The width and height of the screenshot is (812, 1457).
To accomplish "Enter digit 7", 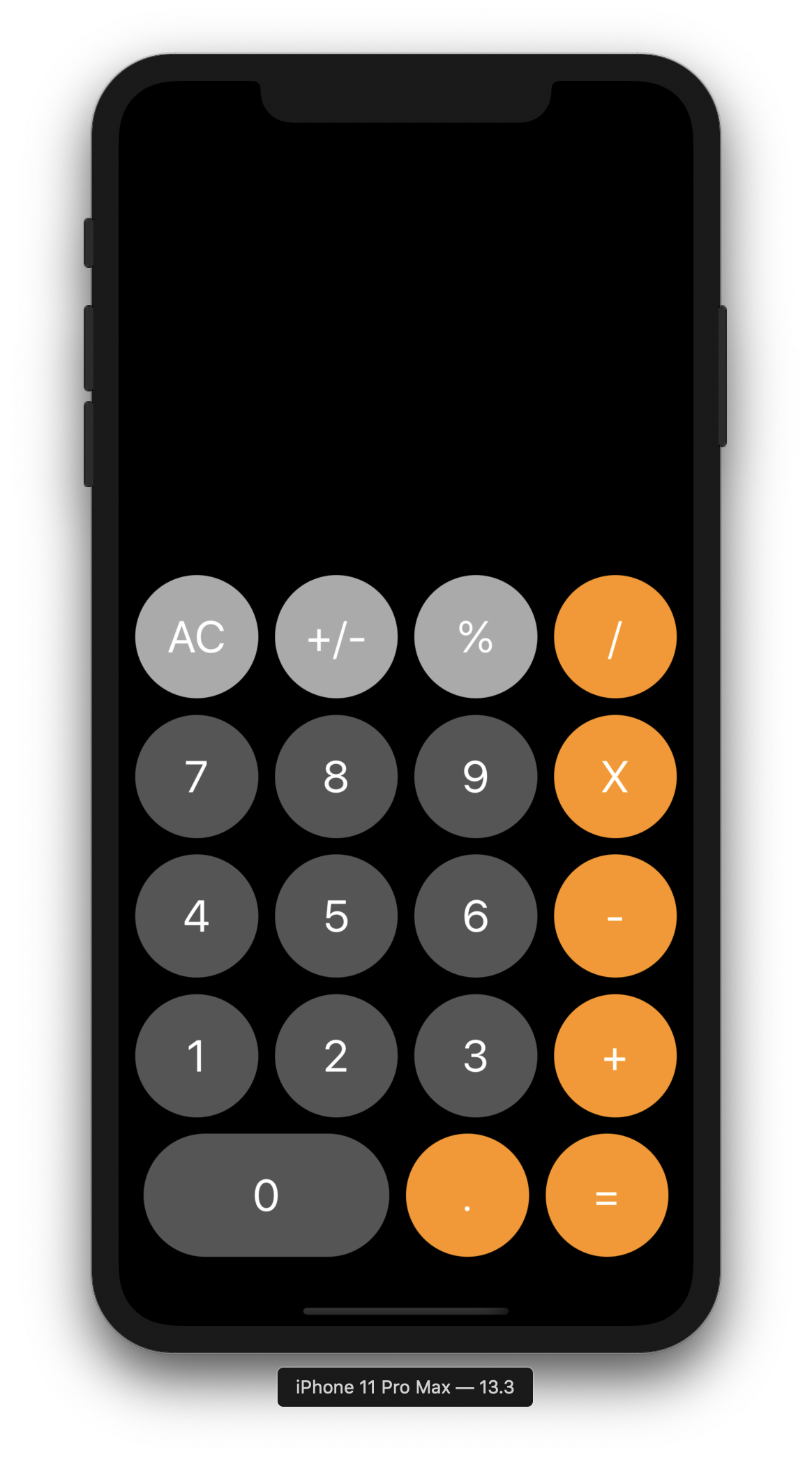I will pos(197,776).
